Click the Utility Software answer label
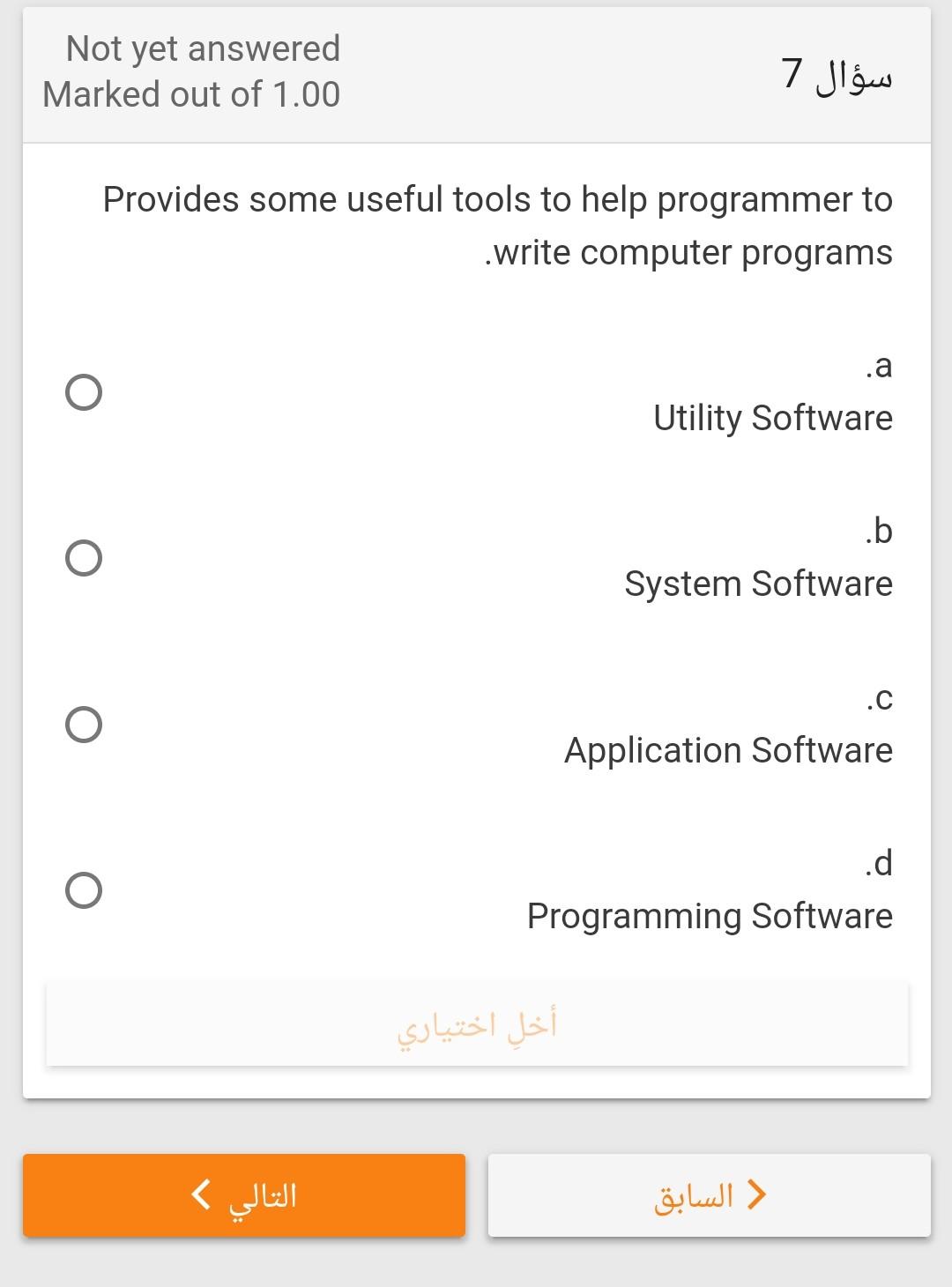Viewport: 952px width, 1287px height. 772,419
